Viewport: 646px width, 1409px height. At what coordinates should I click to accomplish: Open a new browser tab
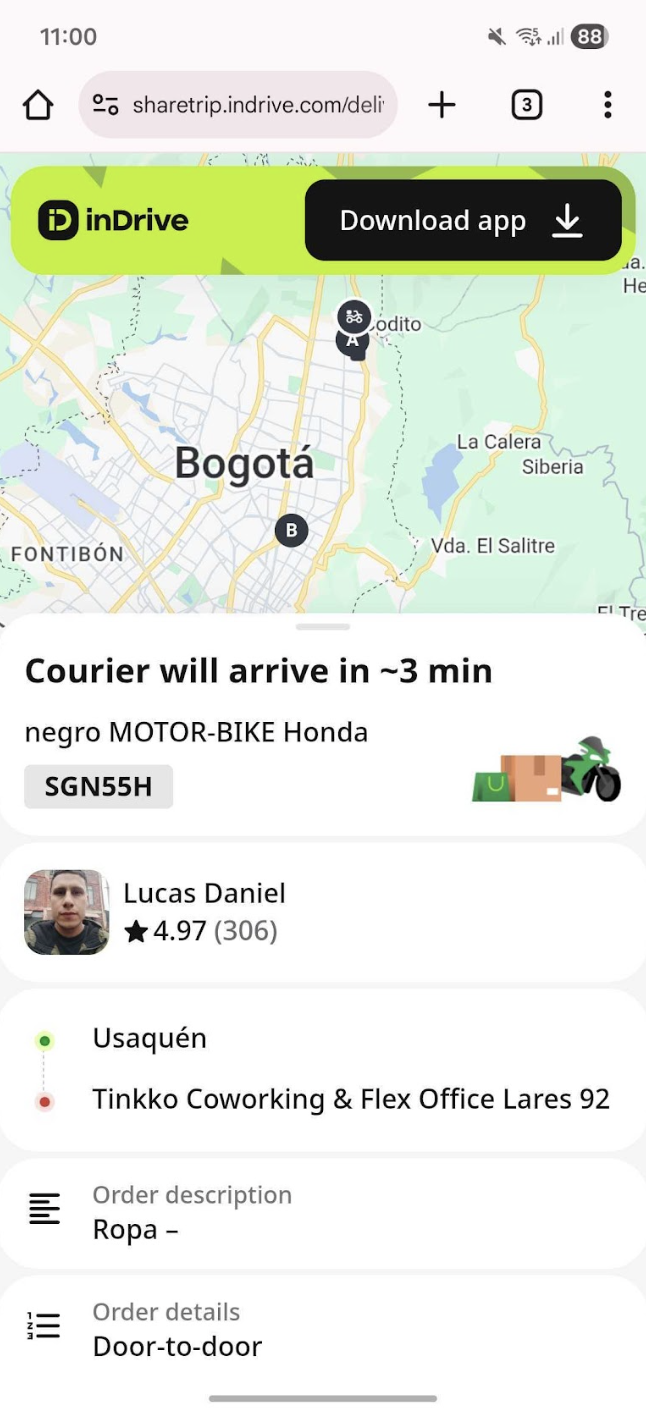click(441, 105)
